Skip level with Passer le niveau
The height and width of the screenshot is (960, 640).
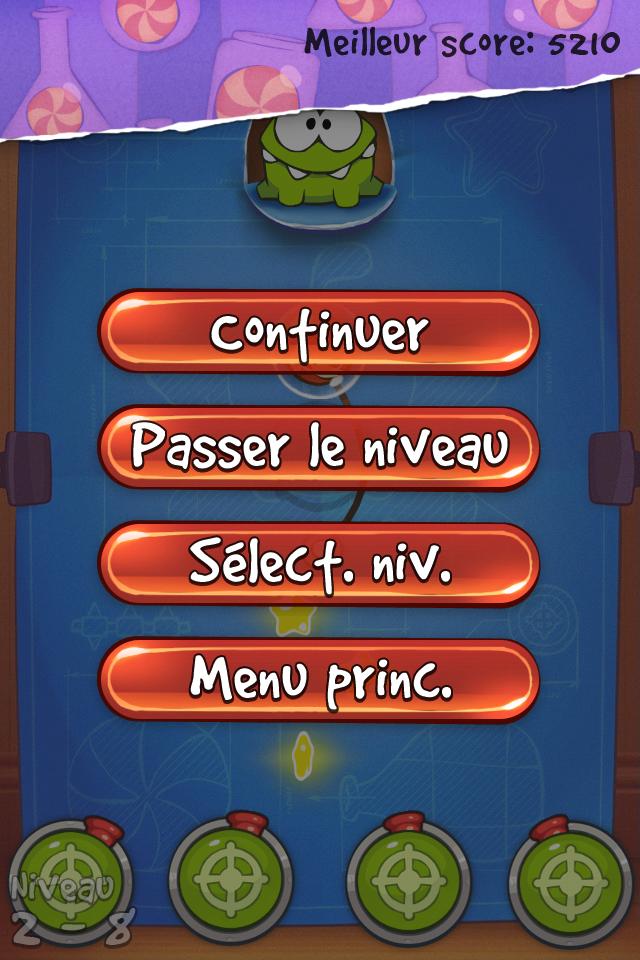coord(319,448)
